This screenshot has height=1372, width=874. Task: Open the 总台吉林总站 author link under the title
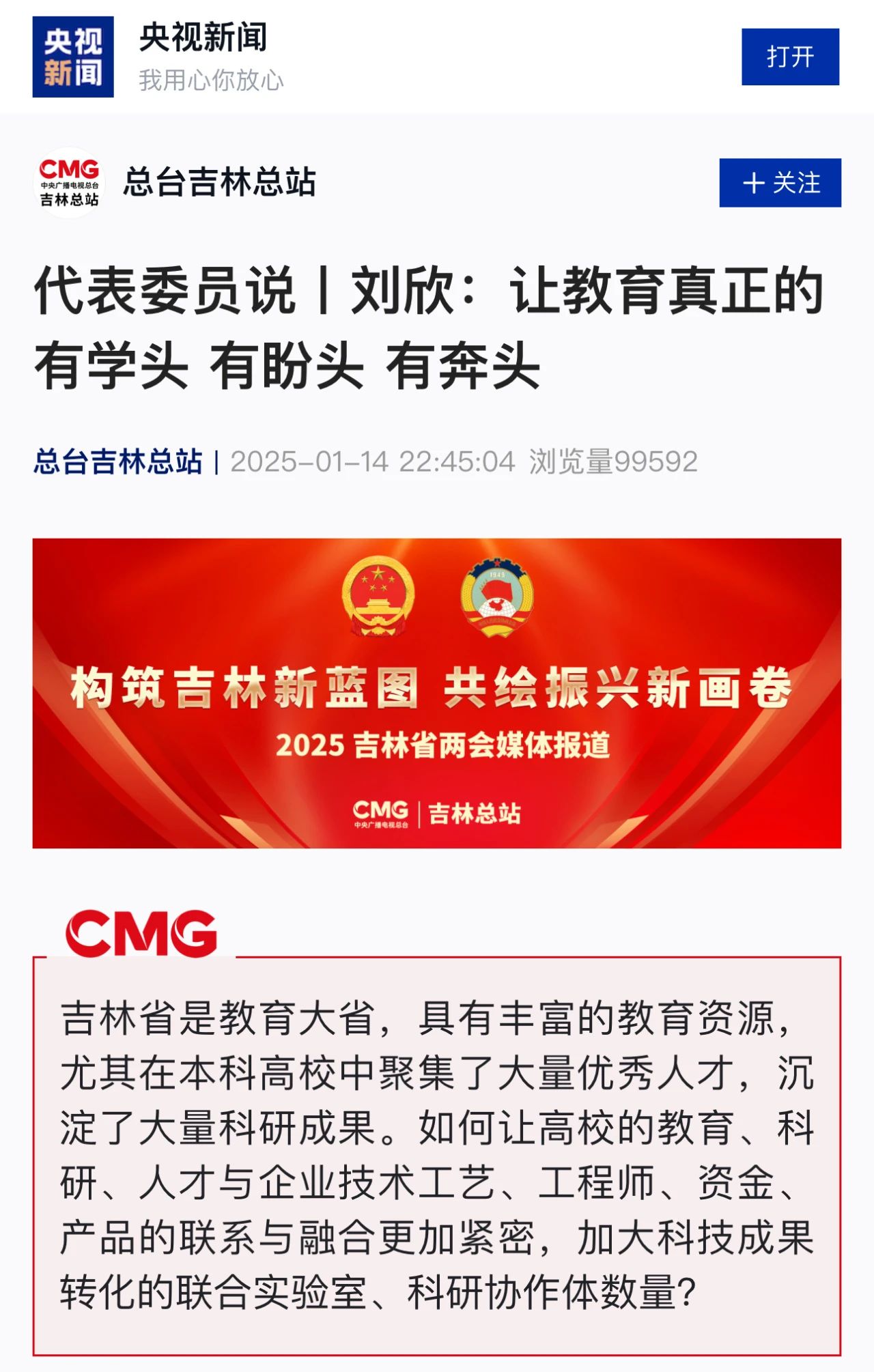[118, 462]
